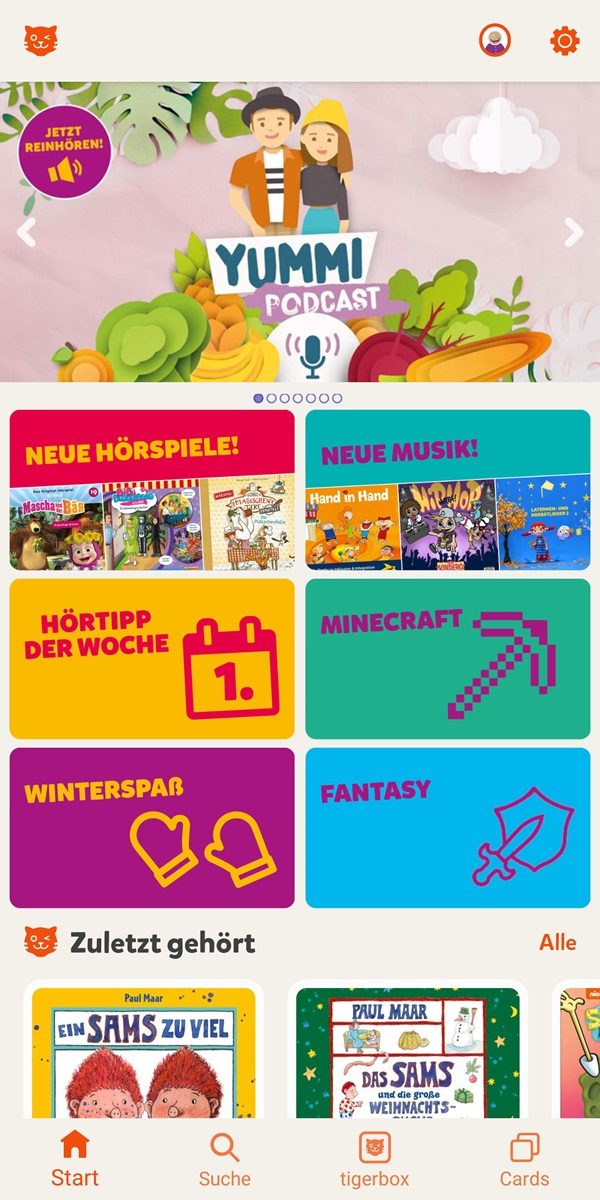Open Ein Sams zu viel audiobook
600x1200 pixels.
[x=144, y=1052]
